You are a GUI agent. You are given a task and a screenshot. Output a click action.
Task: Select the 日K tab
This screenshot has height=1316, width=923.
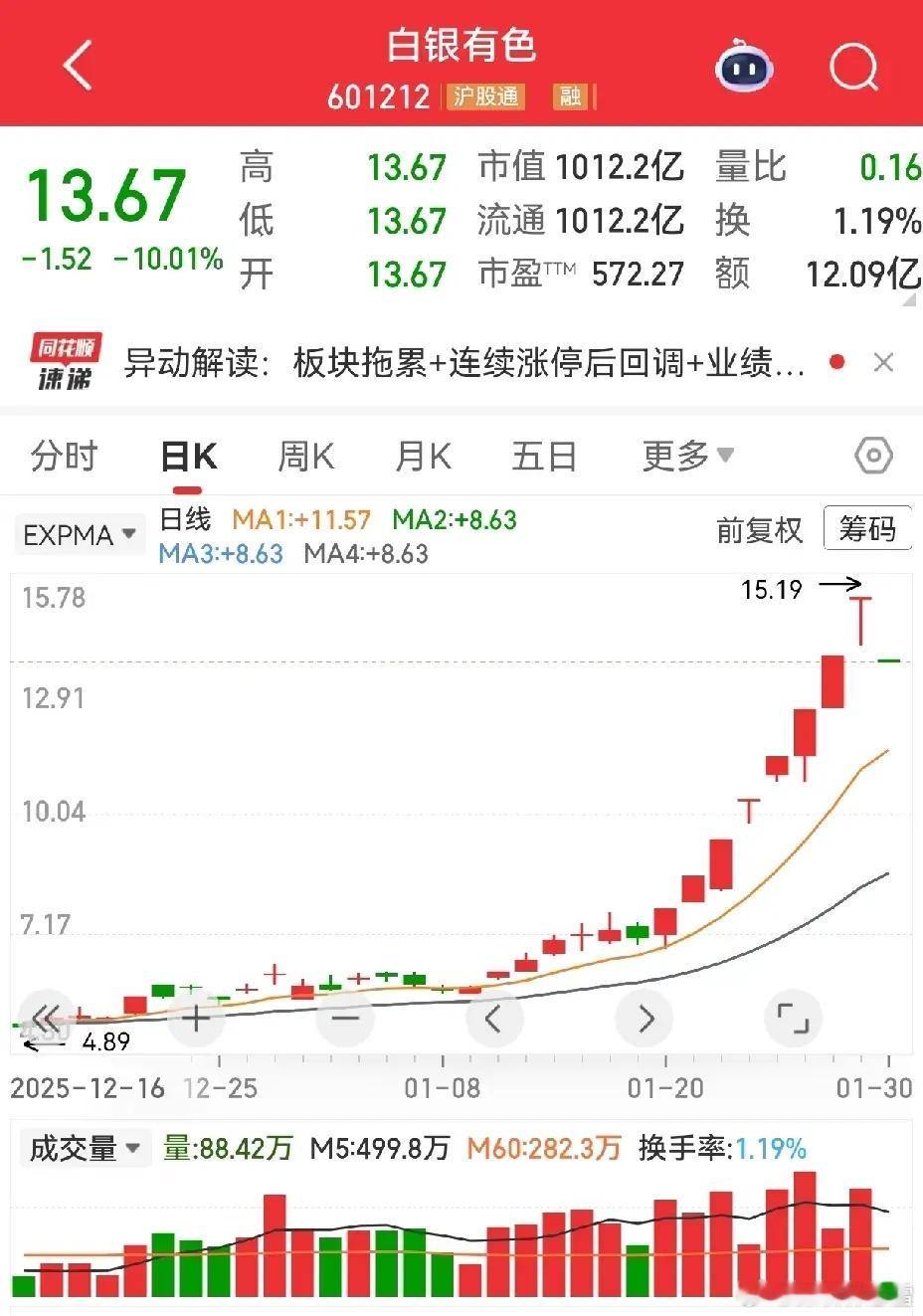[x=188, y=458]
